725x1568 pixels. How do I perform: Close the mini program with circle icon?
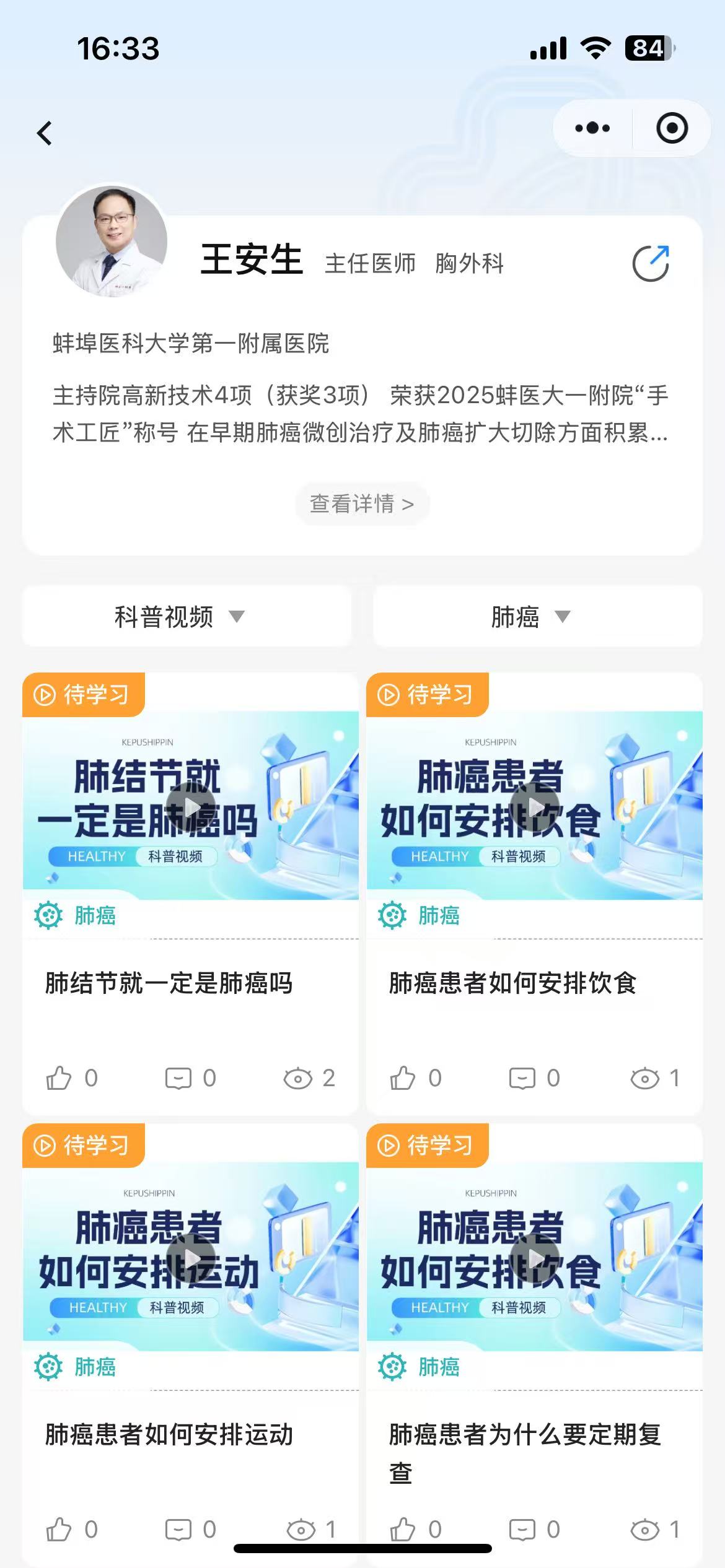(x=672, y=128)
